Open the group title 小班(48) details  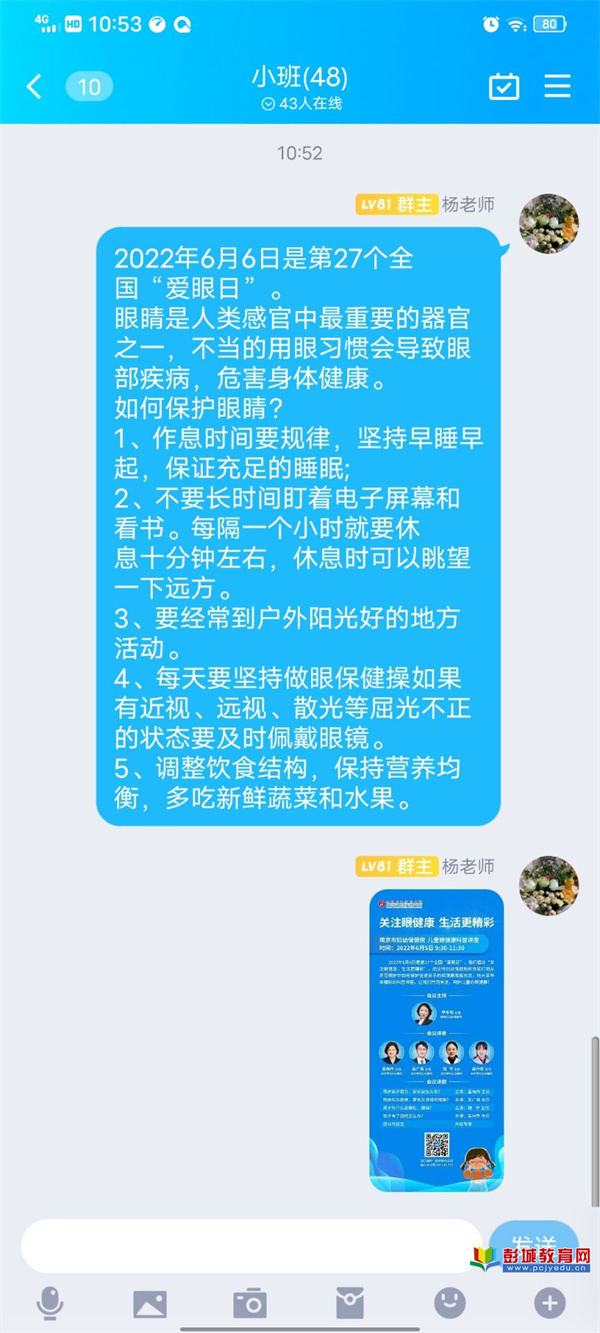click(300, 78)
